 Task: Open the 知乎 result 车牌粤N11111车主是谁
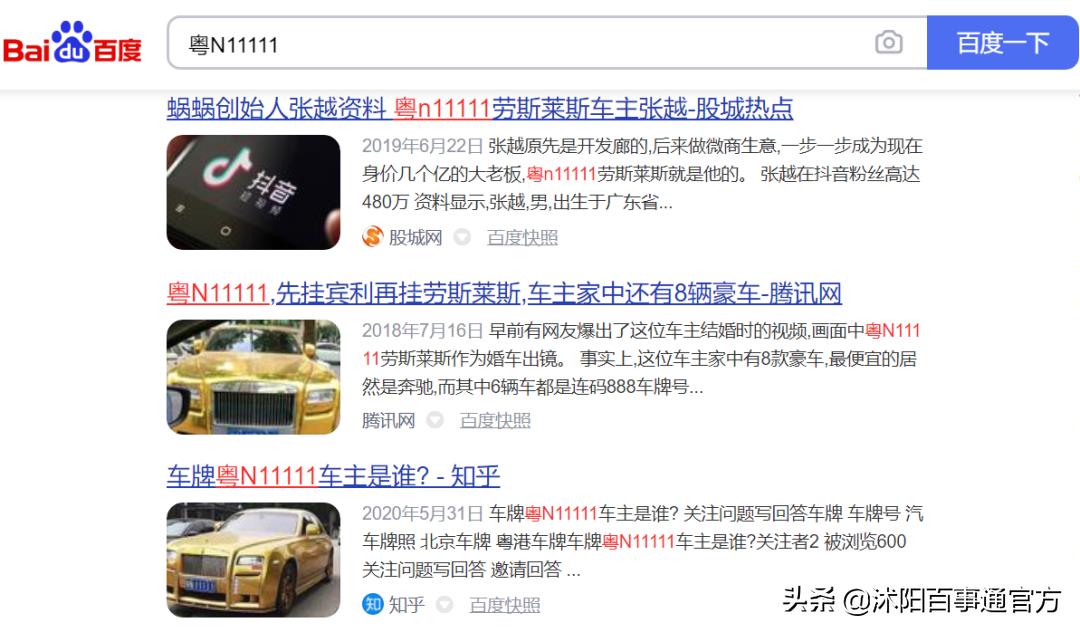pyautogui.click(x=333, y=476)
